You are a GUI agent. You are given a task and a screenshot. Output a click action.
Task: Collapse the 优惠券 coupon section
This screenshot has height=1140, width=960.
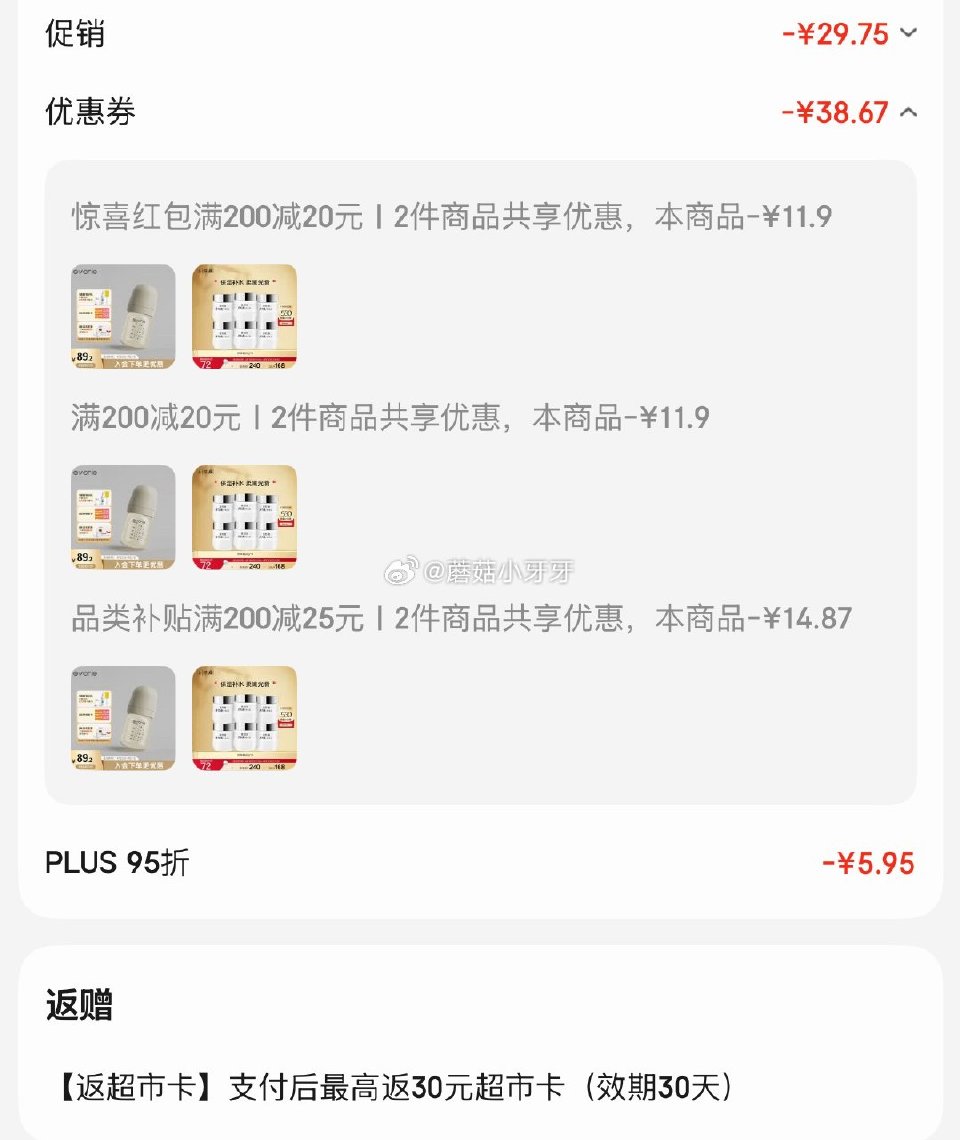[907, 113]
